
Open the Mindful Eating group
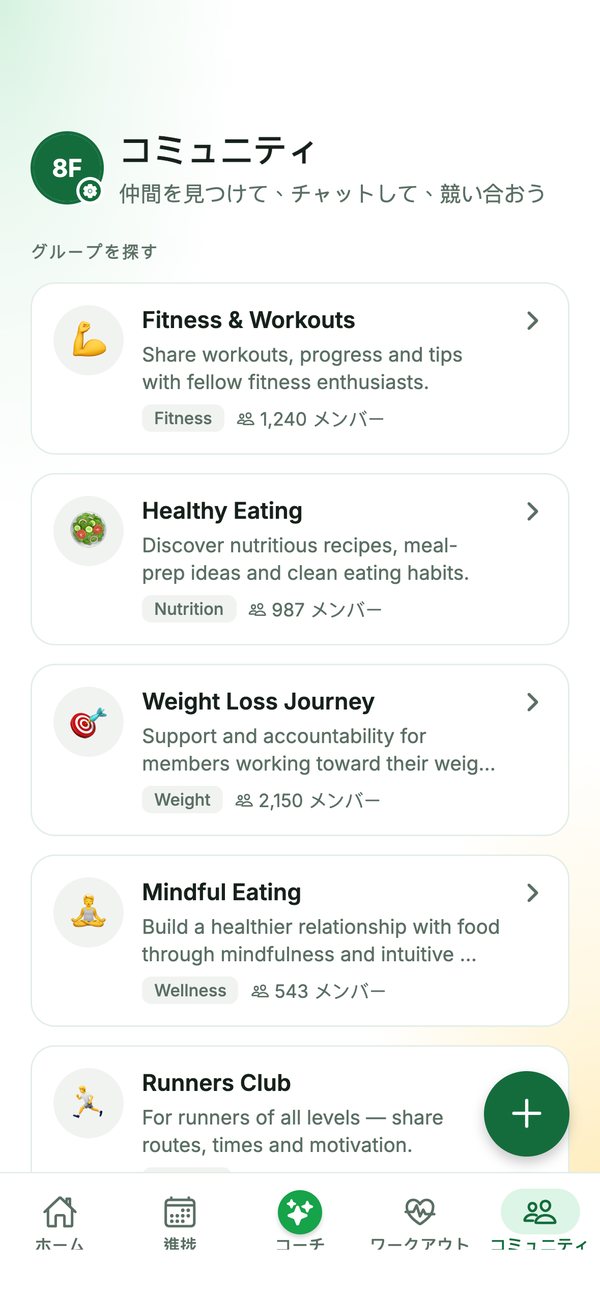tap(300, 941)
